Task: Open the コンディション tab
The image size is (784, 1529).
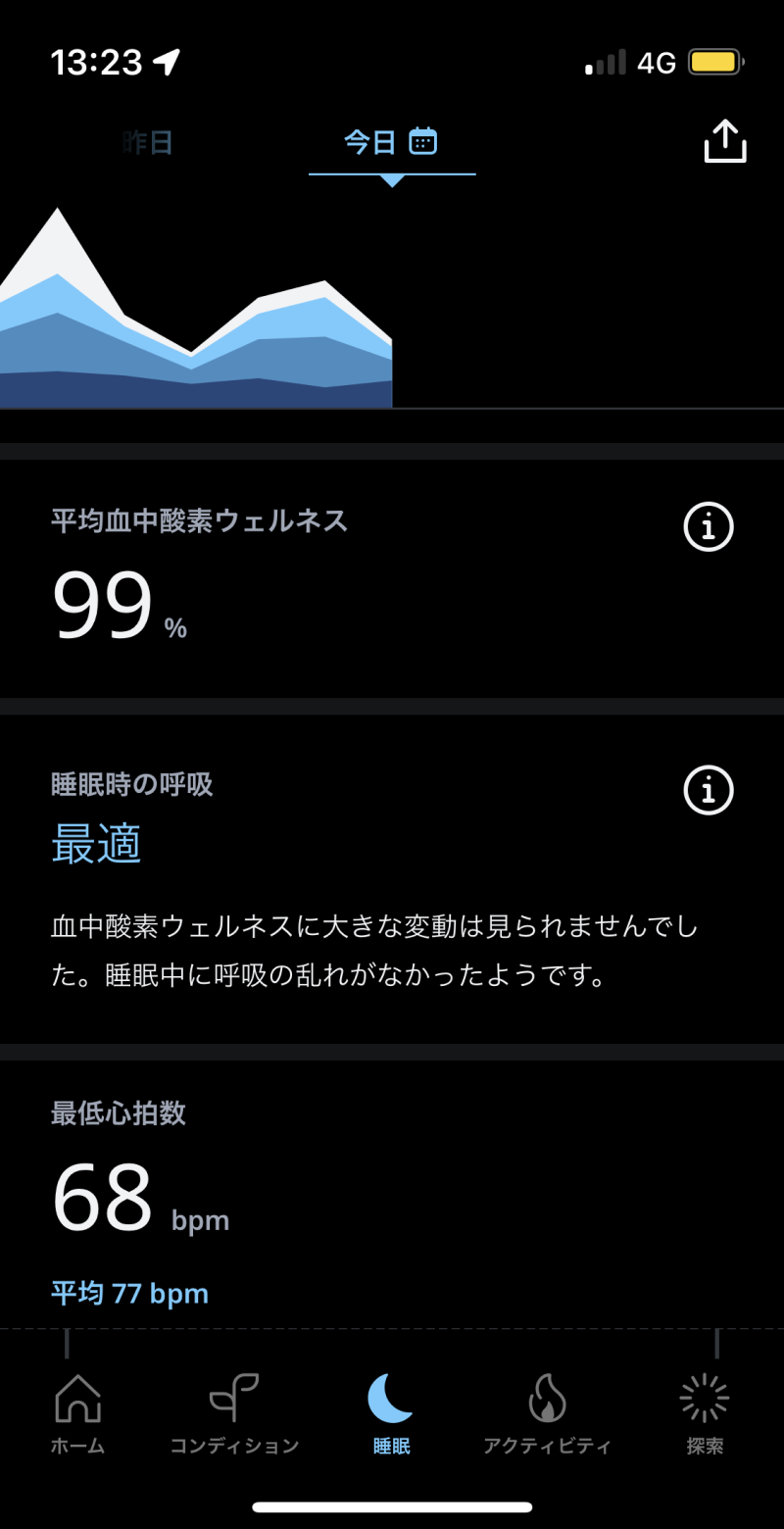Action: tap(234, 1413)
